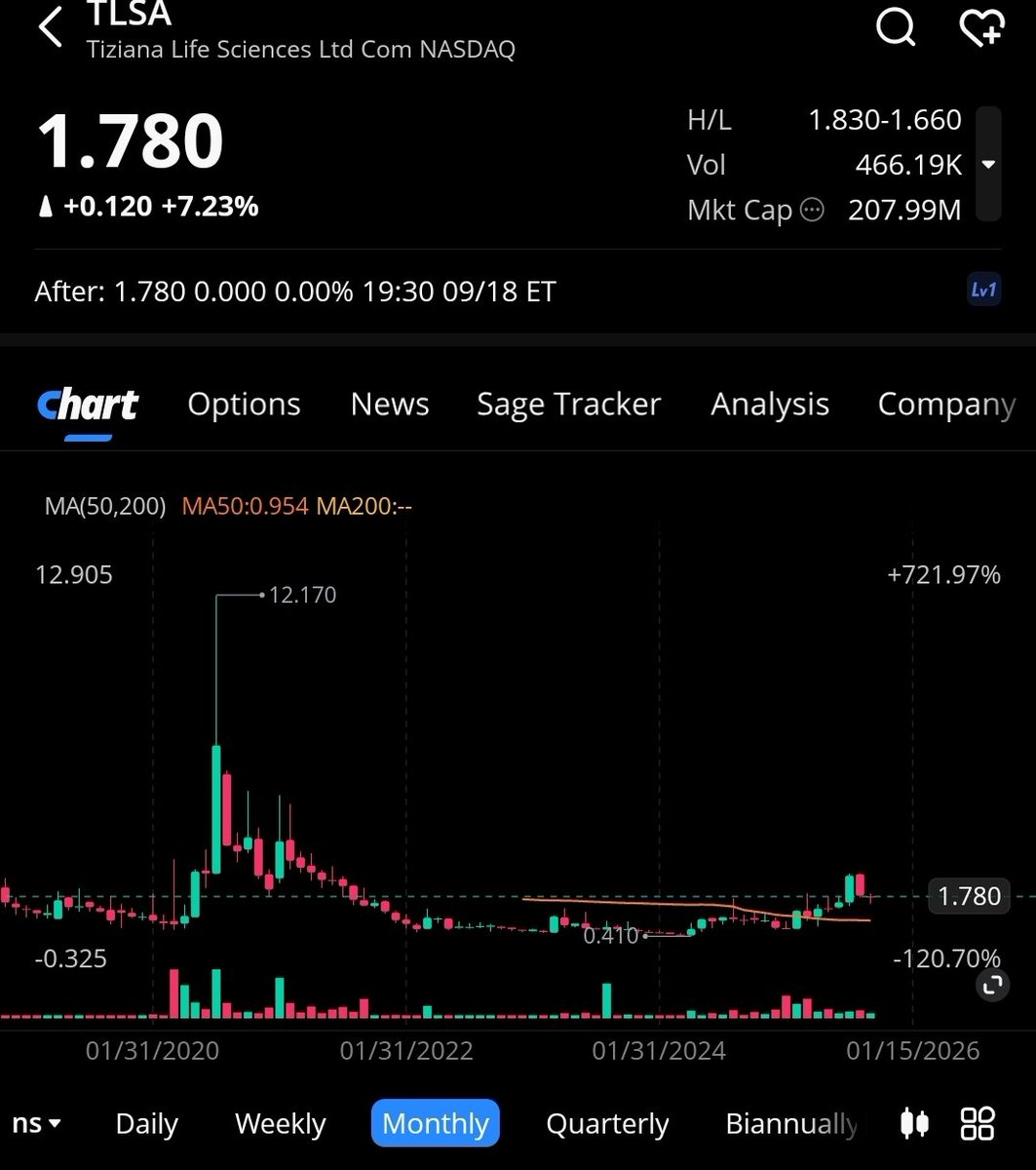Switch to the Options tab
This screenshot has height=1170, width=1036.
pyautogui.click(x=244, y=405)
